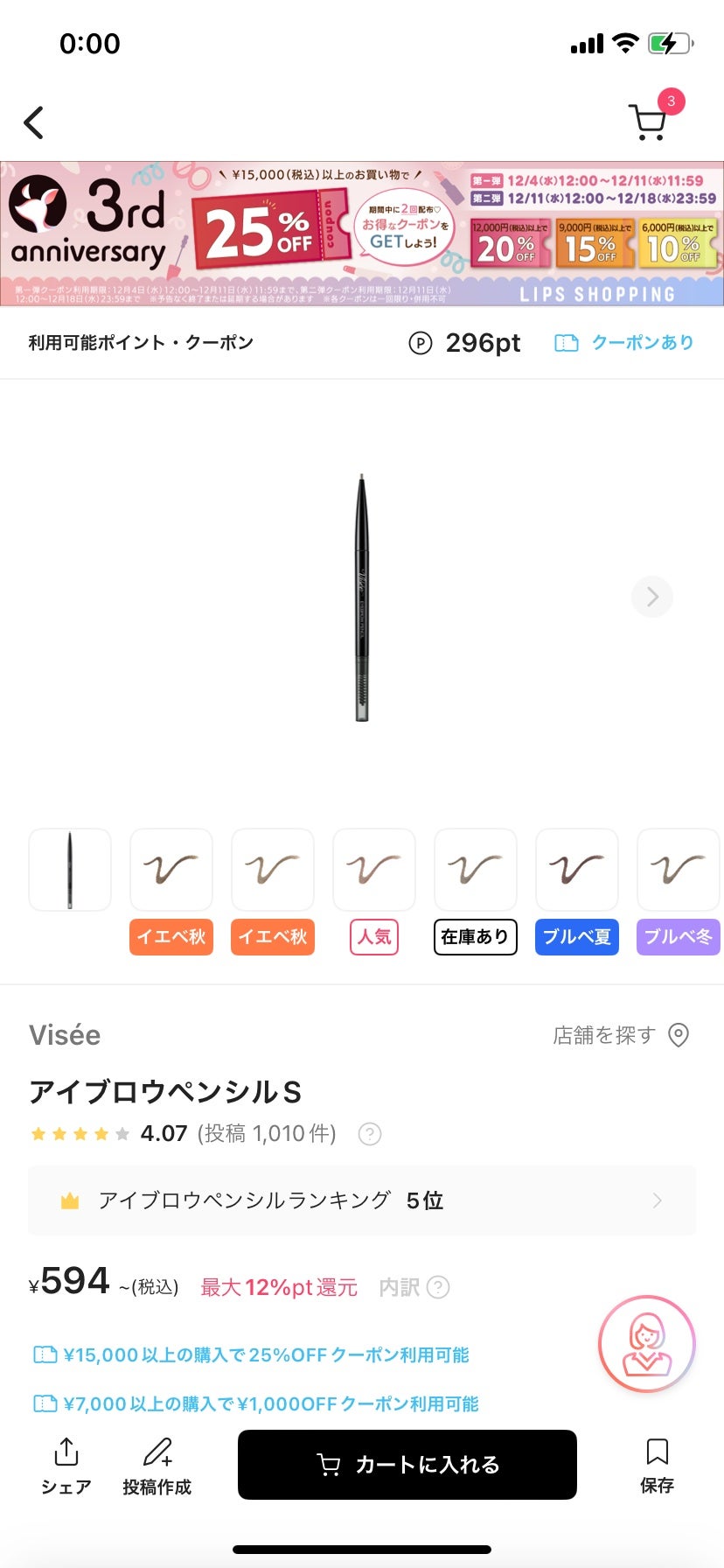Tap the share icon to share product

click(x=66, y=1463)
